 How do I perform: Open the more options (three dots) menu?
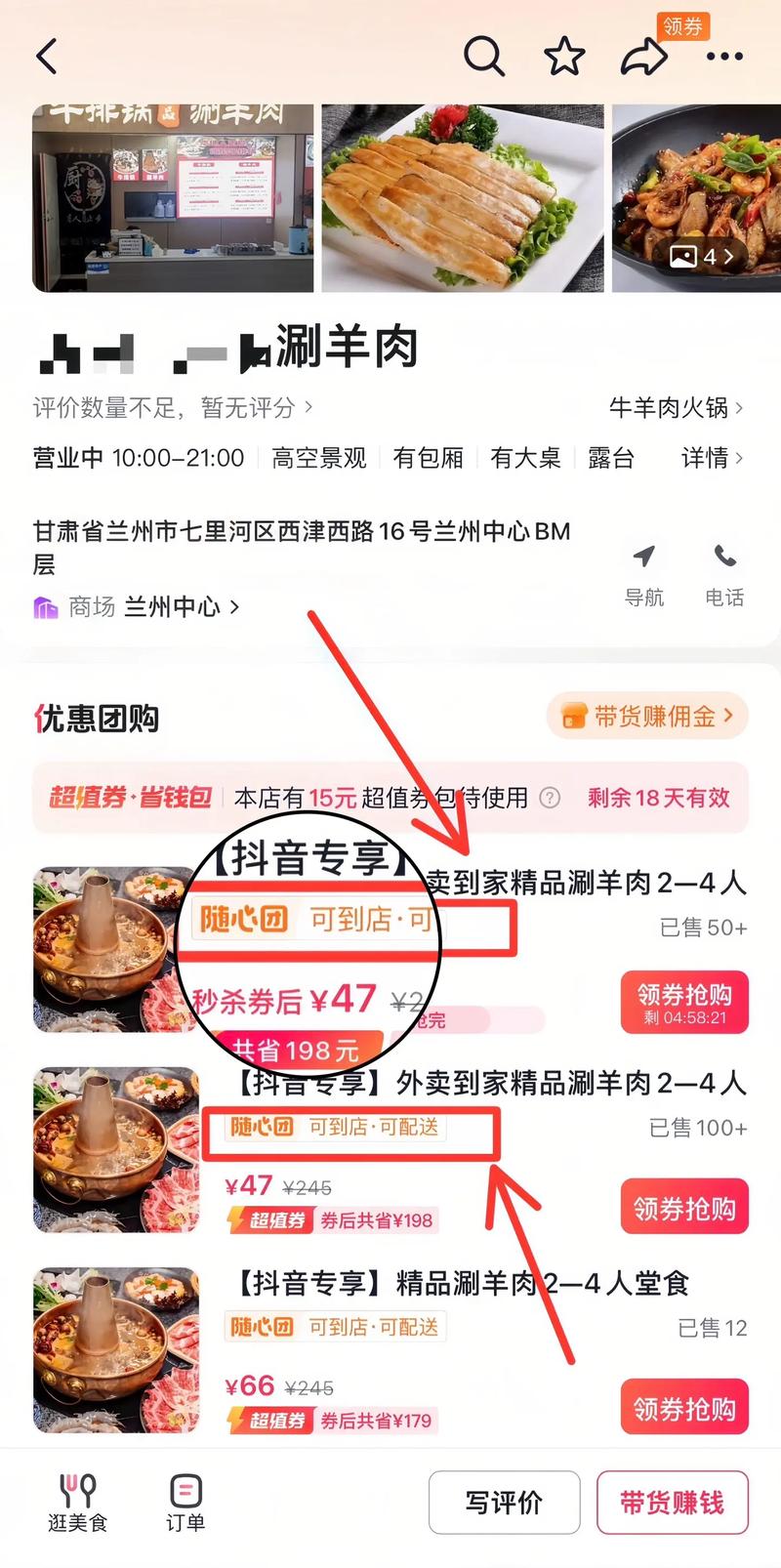click(x=723, y=57)
